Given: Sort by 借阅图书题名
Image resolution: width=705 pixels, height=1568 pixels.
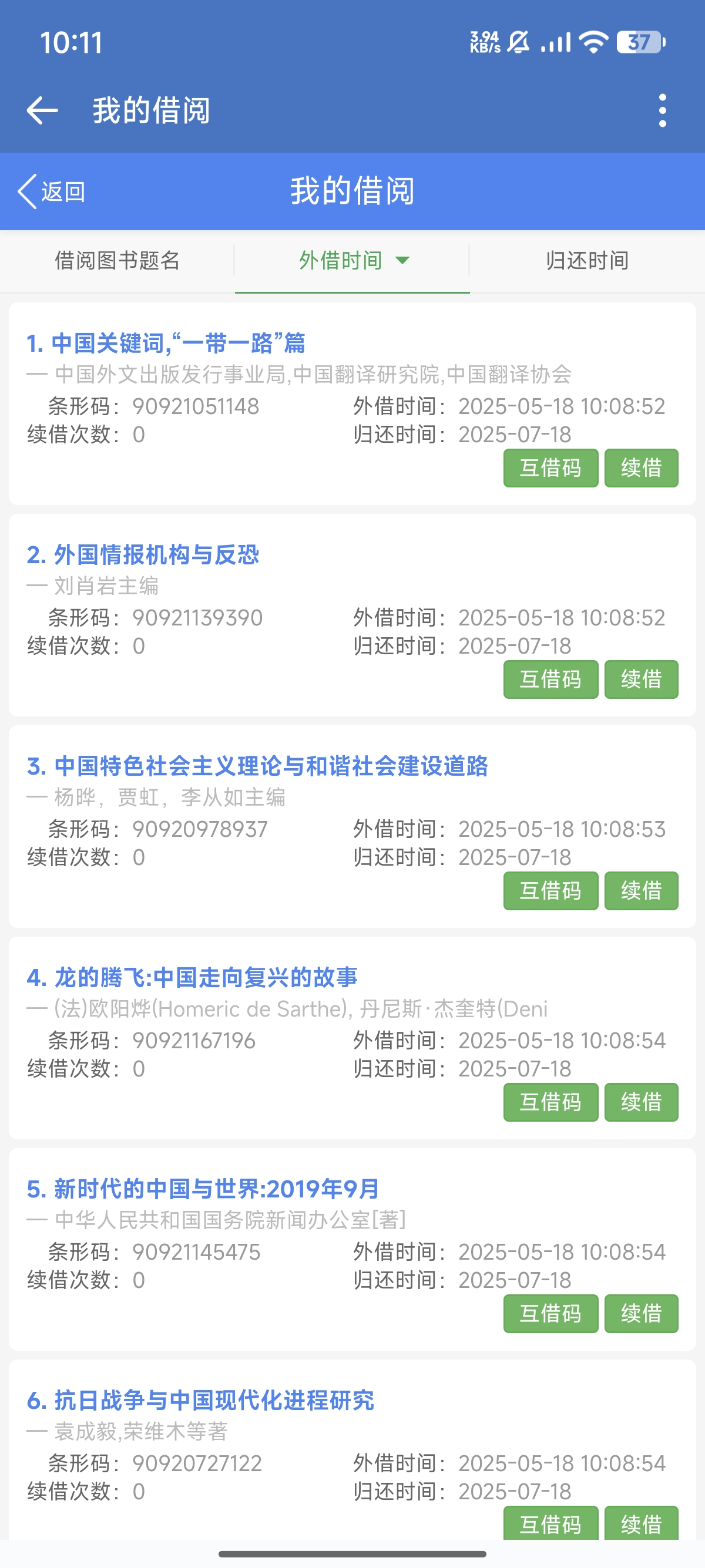Looking at the screenshot, I should tap(117, 261).
